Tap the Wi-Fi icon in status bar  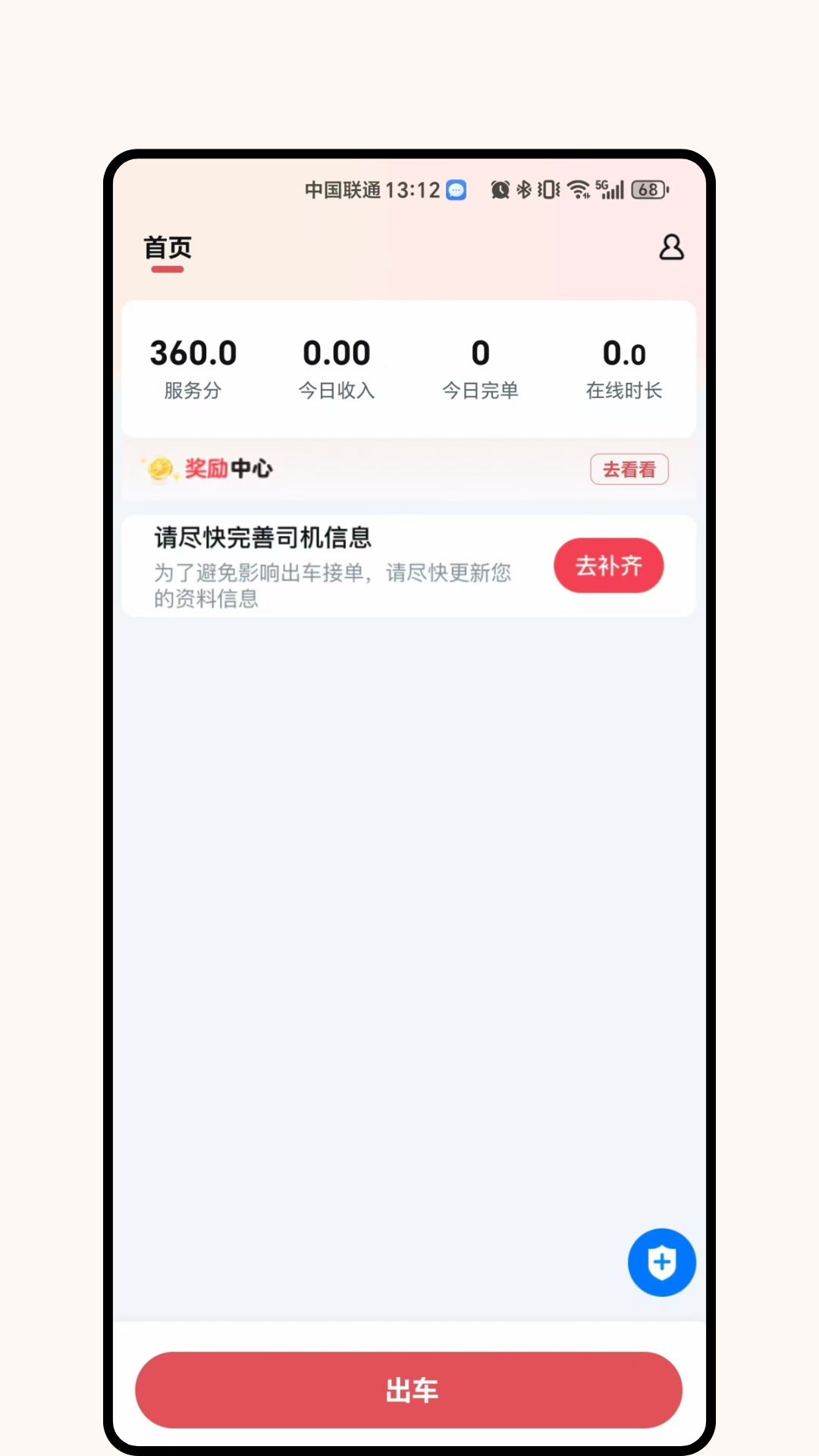(x=578, y=190)
